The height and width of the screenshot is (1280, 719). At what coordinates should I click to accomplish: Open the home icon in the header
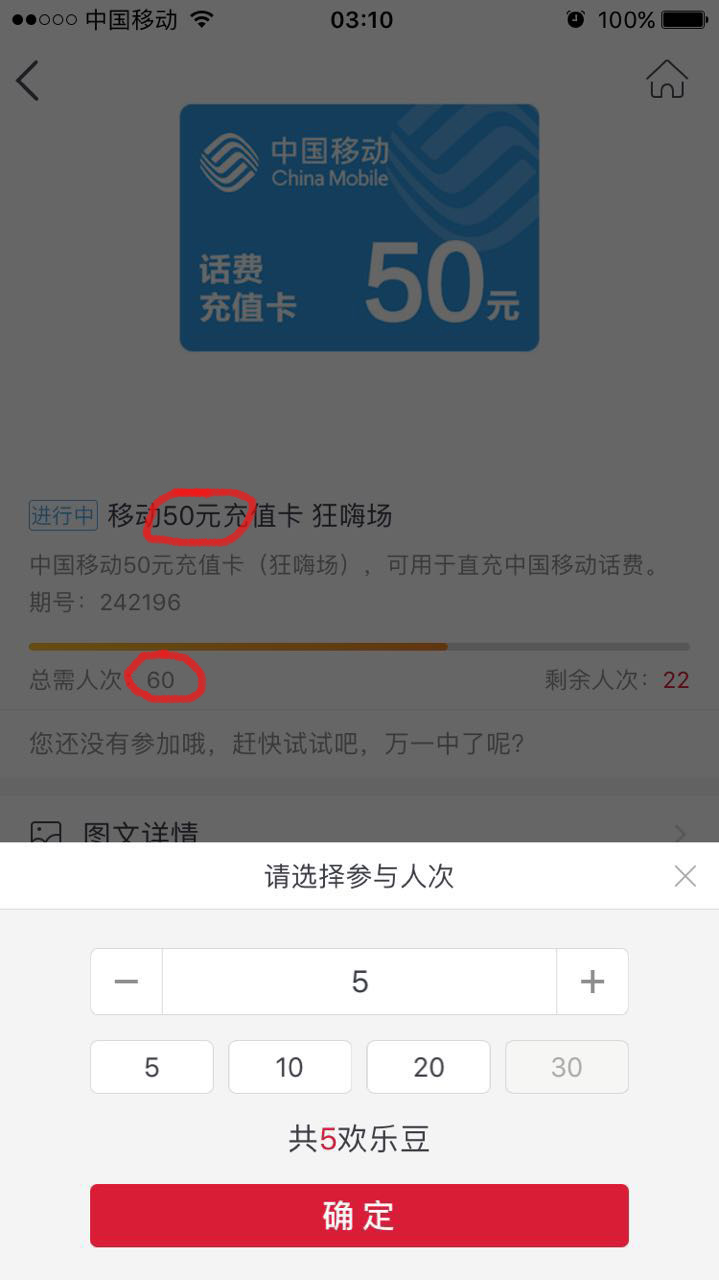click(x=666, y=79)
